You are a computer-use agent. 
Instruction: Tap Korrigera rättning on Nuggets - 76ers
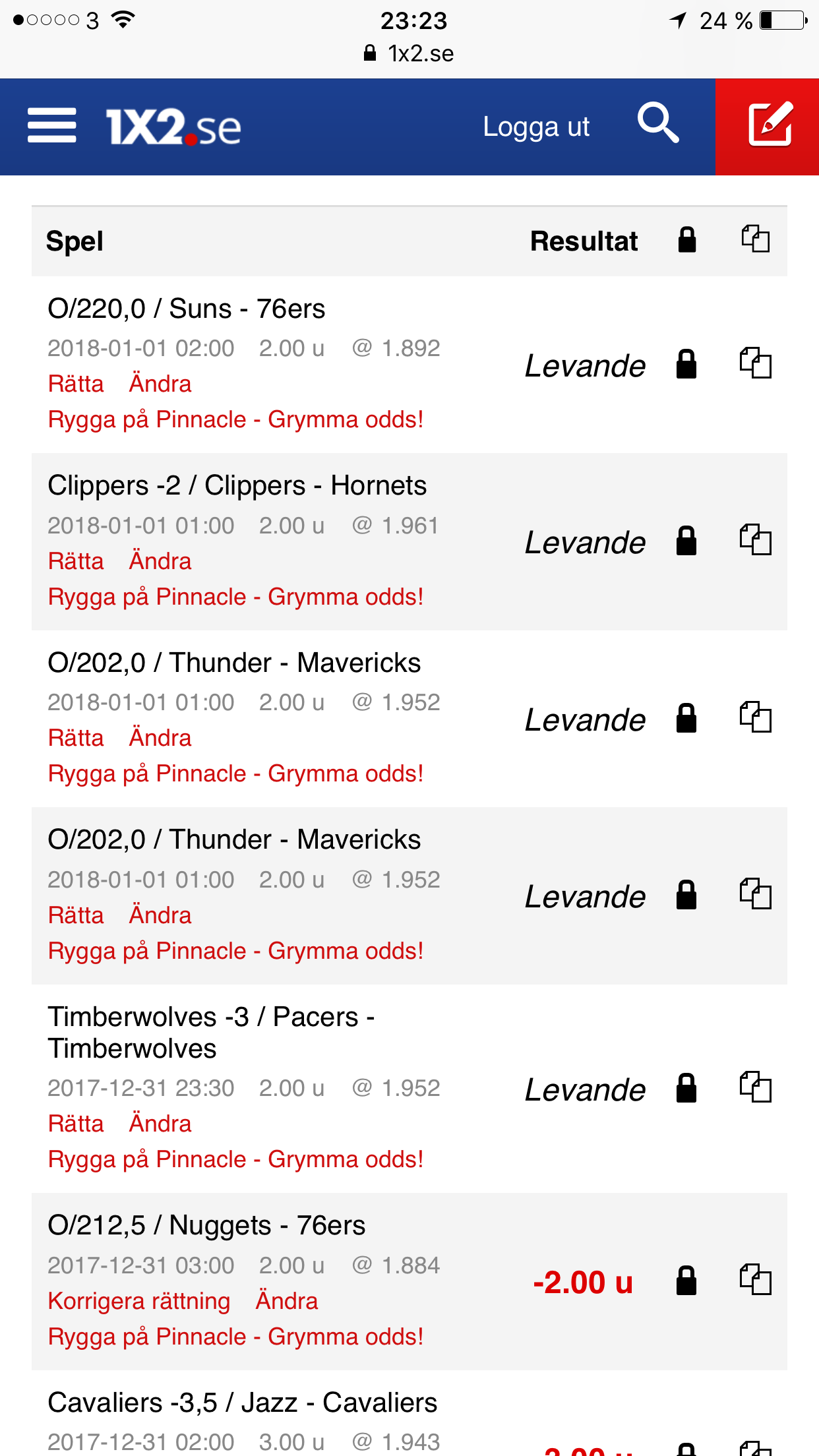pyautogui.click(x=139, y=1301)
